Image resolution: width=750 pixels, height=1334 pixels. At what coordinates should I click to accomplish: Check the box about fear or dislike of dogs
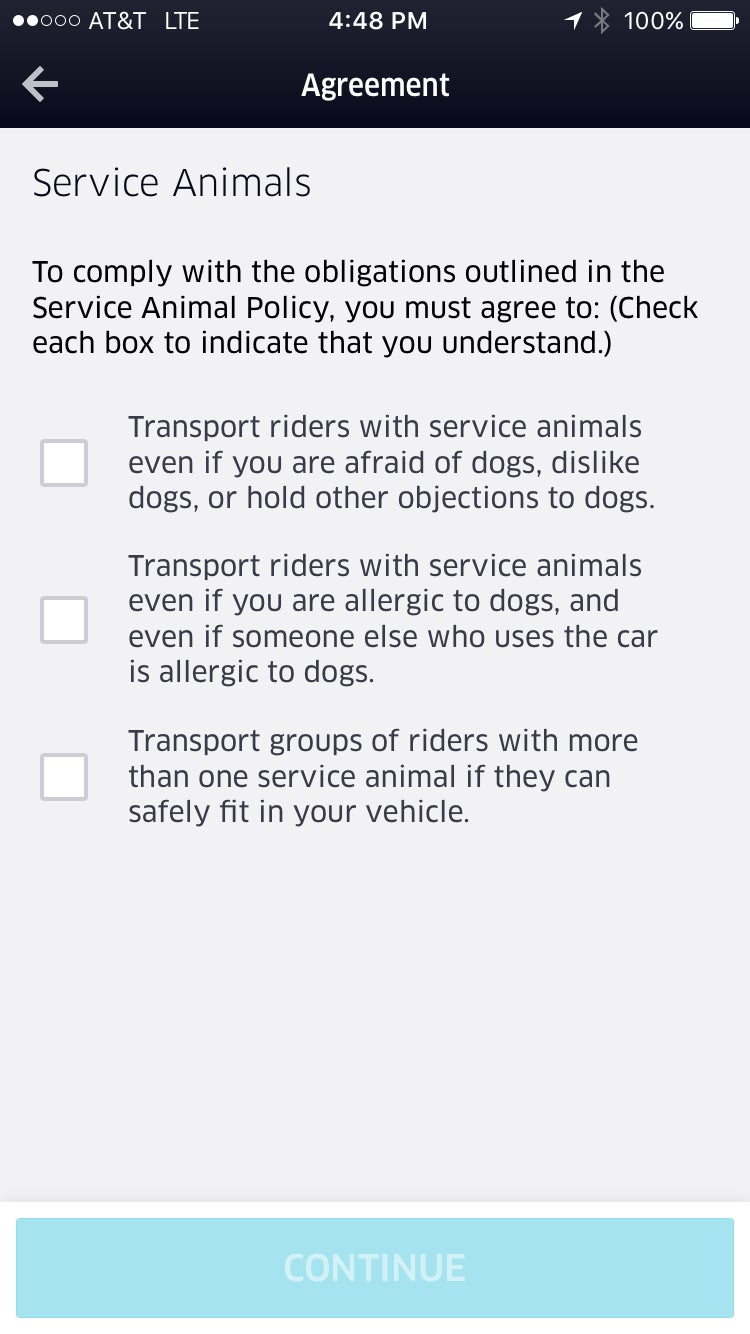tap(64, 463)
